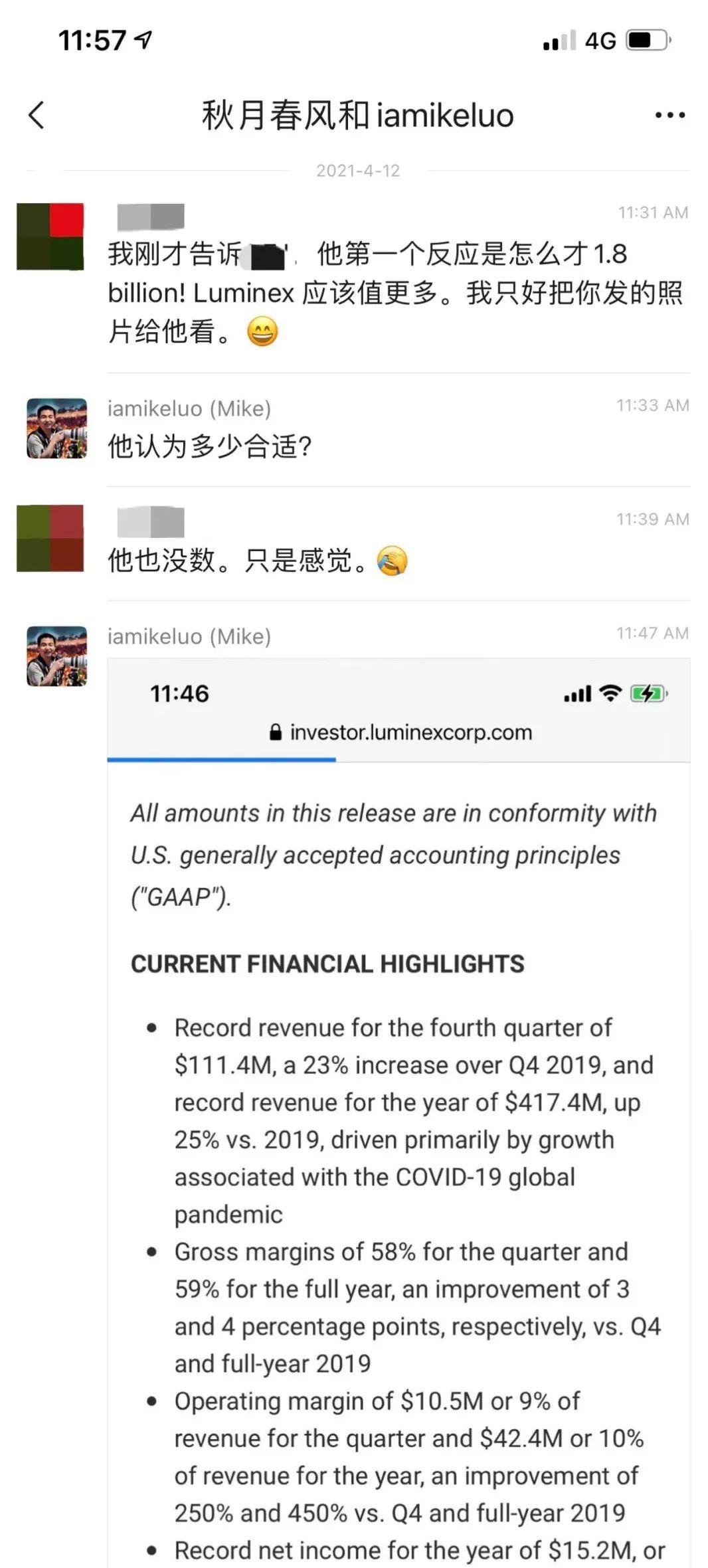
Task: Go back from the chat history
Action: coord(37,115)
